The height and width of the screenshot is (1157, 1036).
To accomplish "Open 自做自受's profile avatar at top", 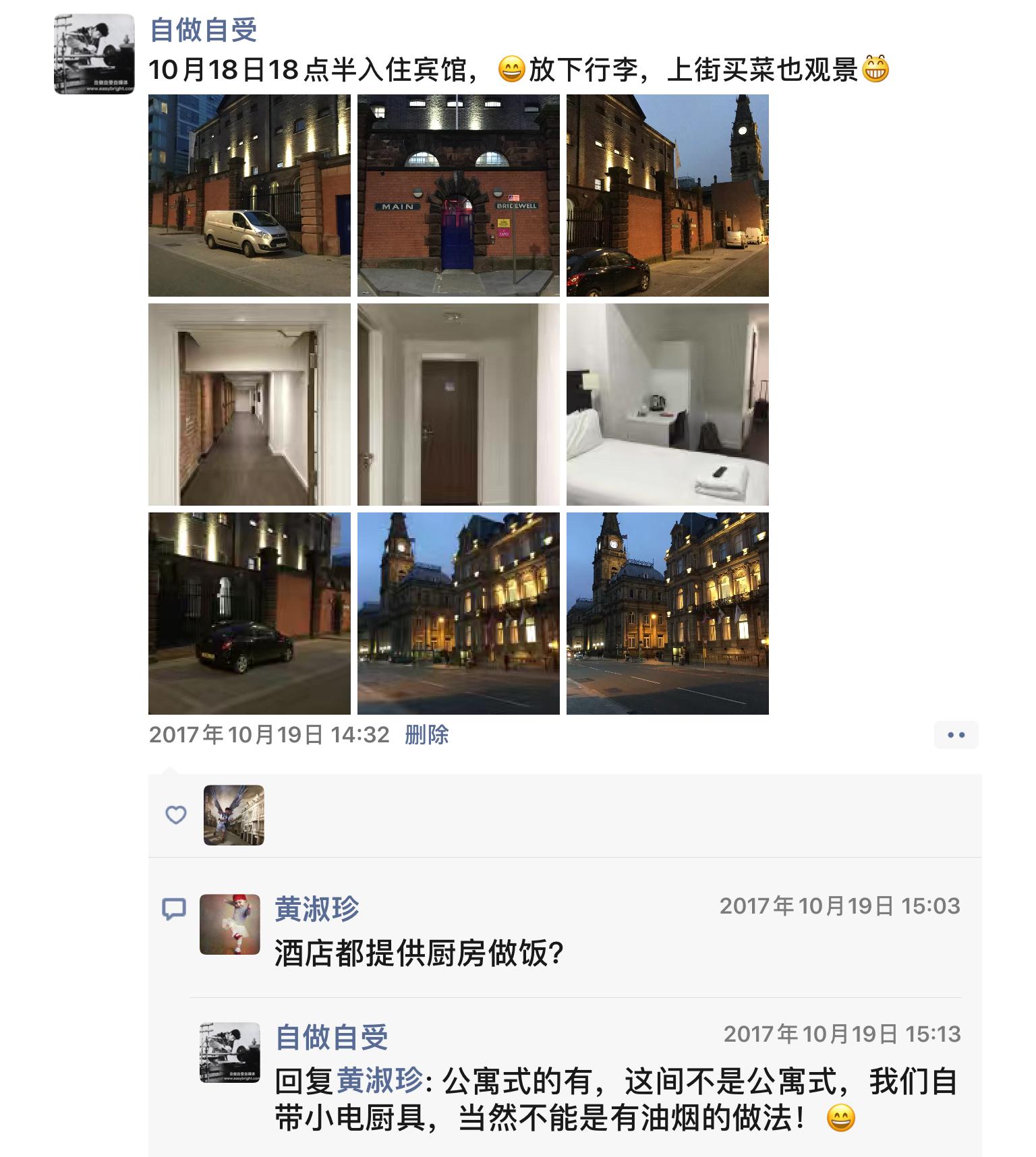I will tap(94, 54).
